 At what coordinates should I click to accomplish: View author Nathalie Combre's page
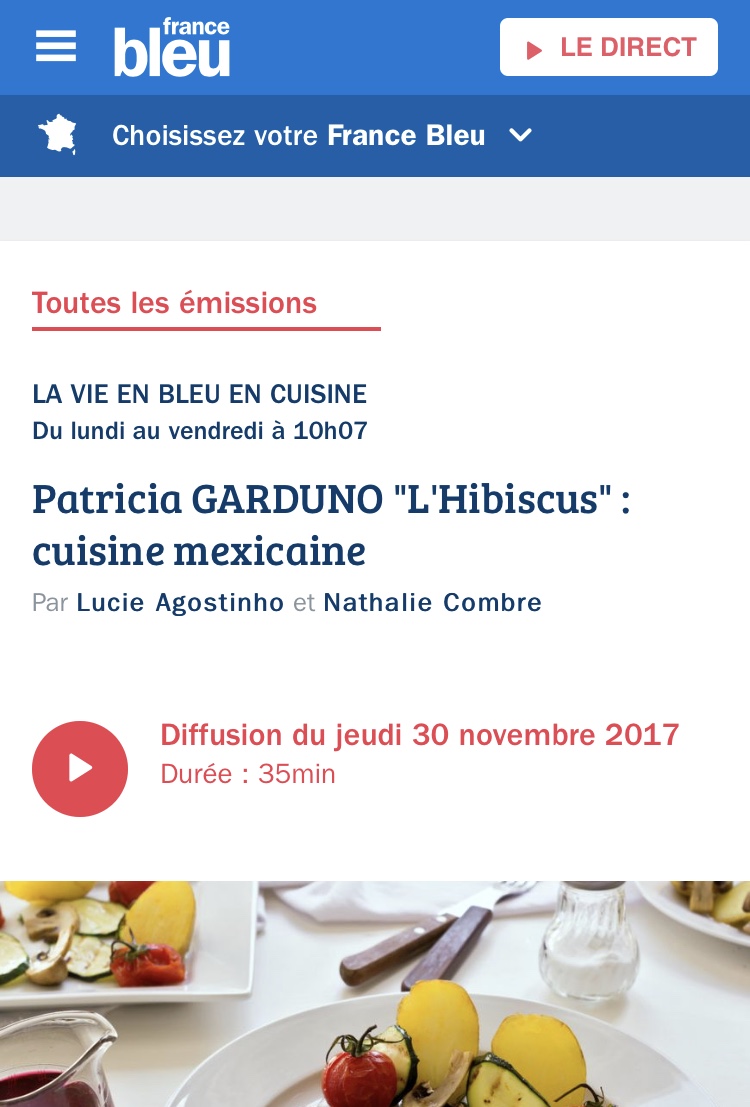coord(432,603)
